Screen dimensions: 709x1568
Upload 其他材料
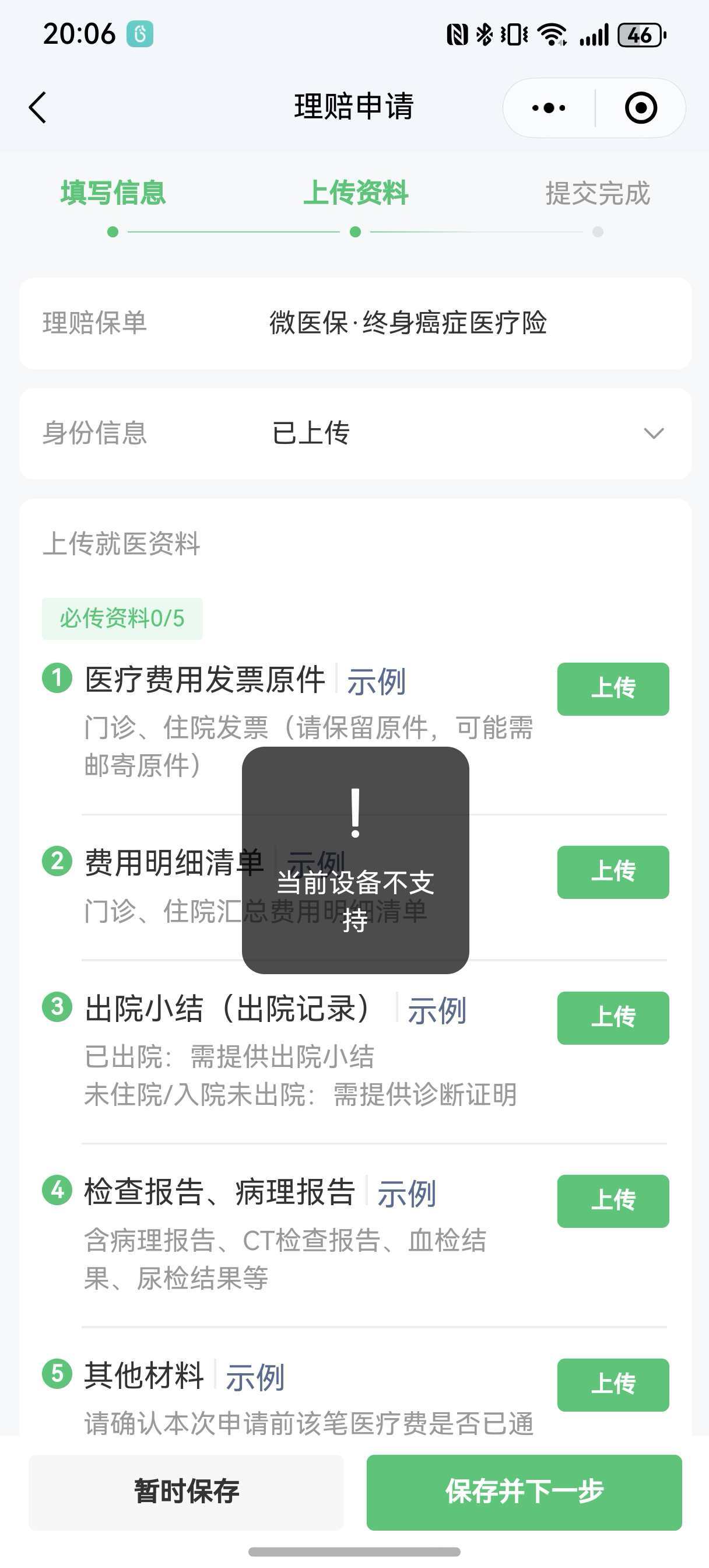[x=612, y=1384]
